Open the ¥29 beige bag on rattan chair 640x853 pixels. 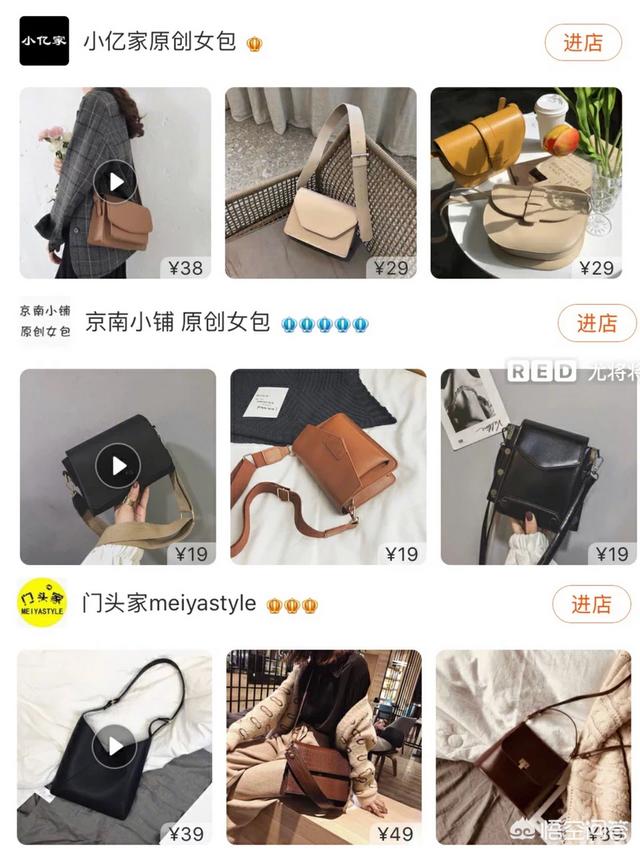pos(320,183)
